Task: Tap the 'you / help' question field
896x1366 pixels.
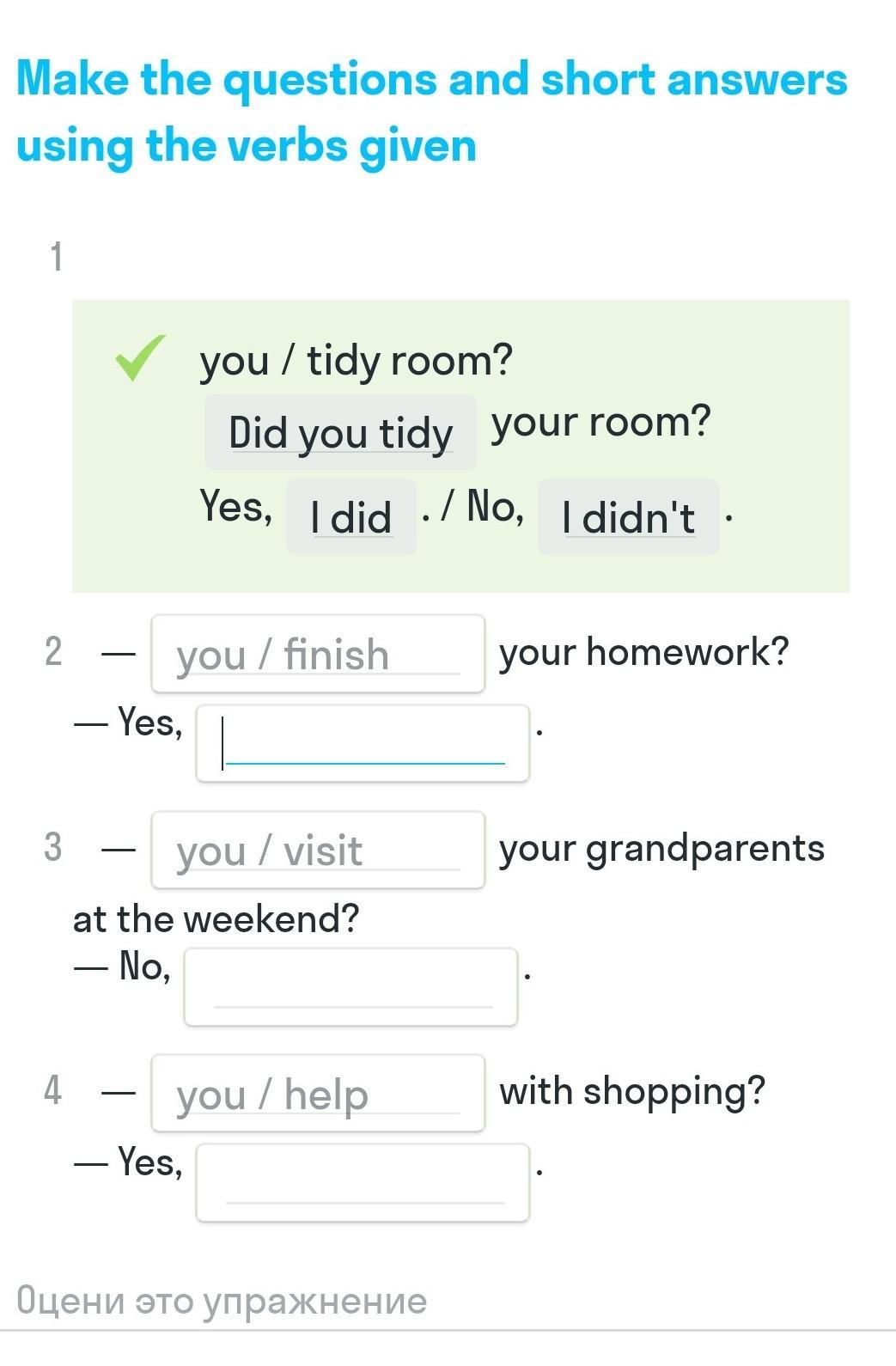Action: pos(317,1094)
